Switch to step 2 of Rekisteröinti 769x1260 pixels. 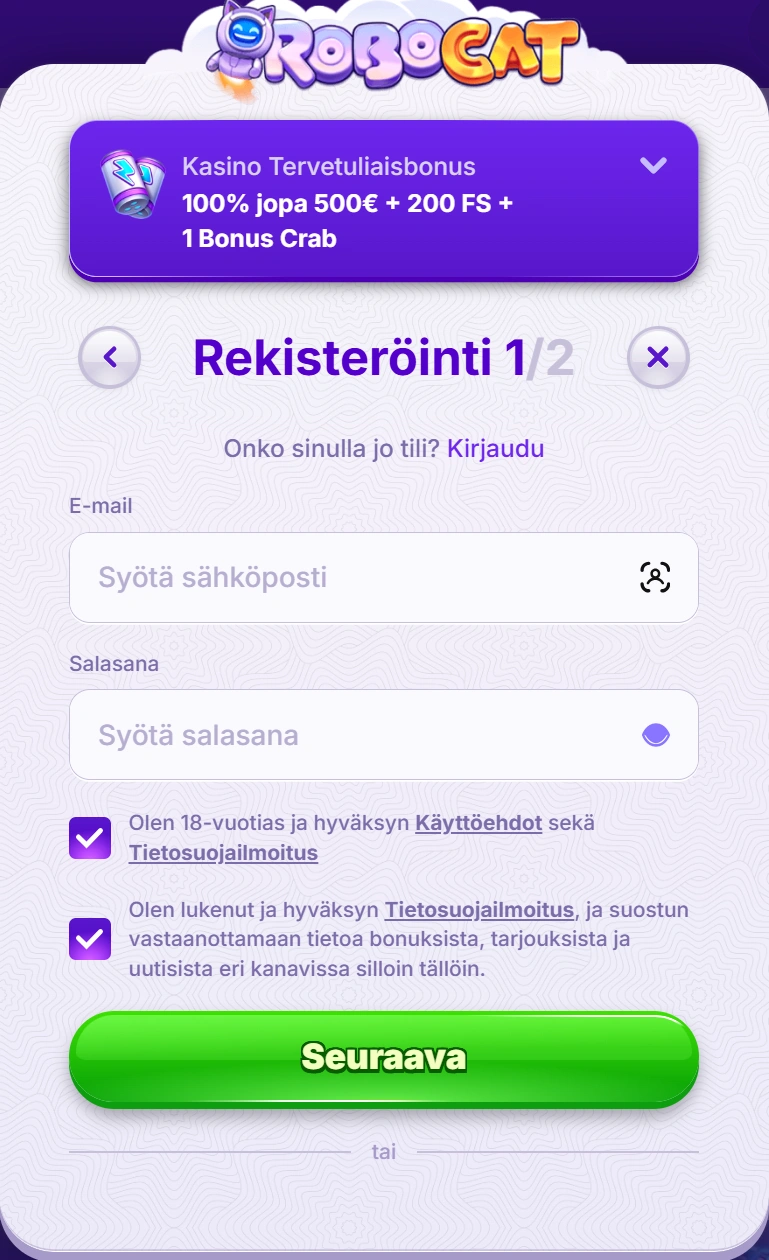tap(564, 357)
